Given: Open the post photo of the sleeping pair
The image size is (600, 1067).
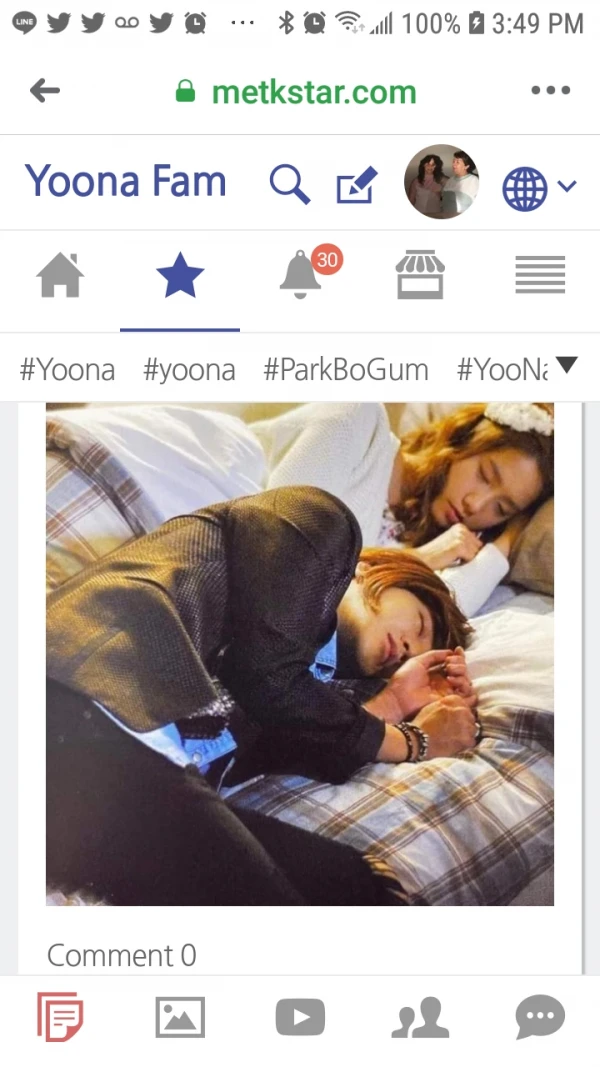Looking at the screenshot, I should (300, 654).
